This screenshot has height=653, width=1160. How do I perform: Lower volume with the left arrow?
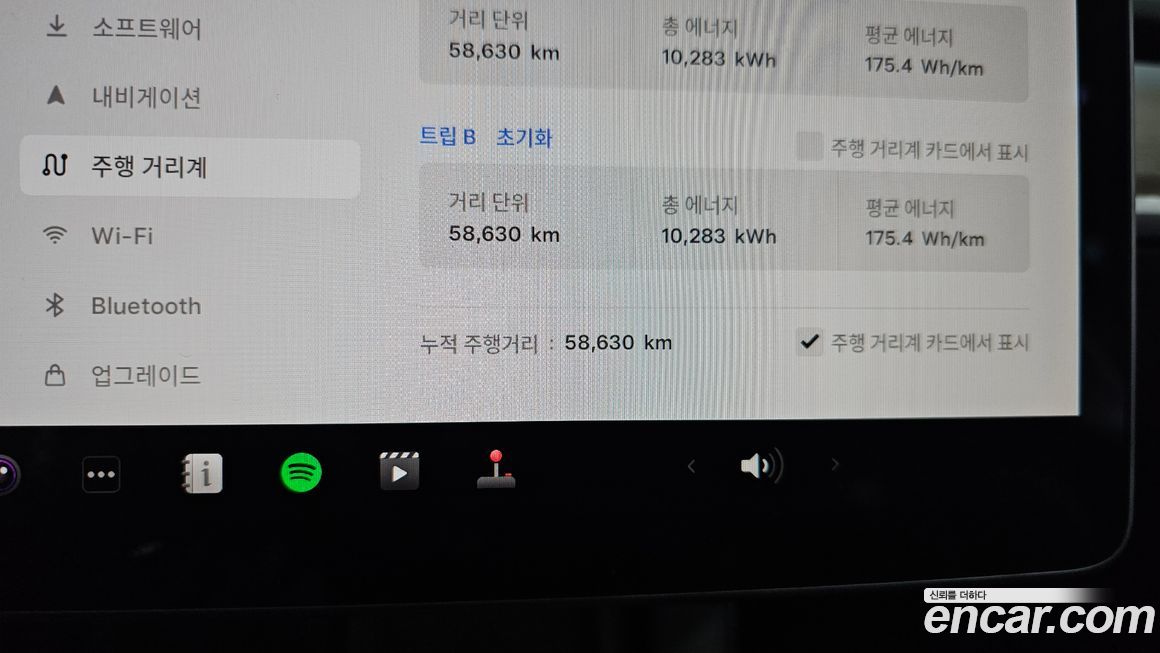[x=691, y=465]
